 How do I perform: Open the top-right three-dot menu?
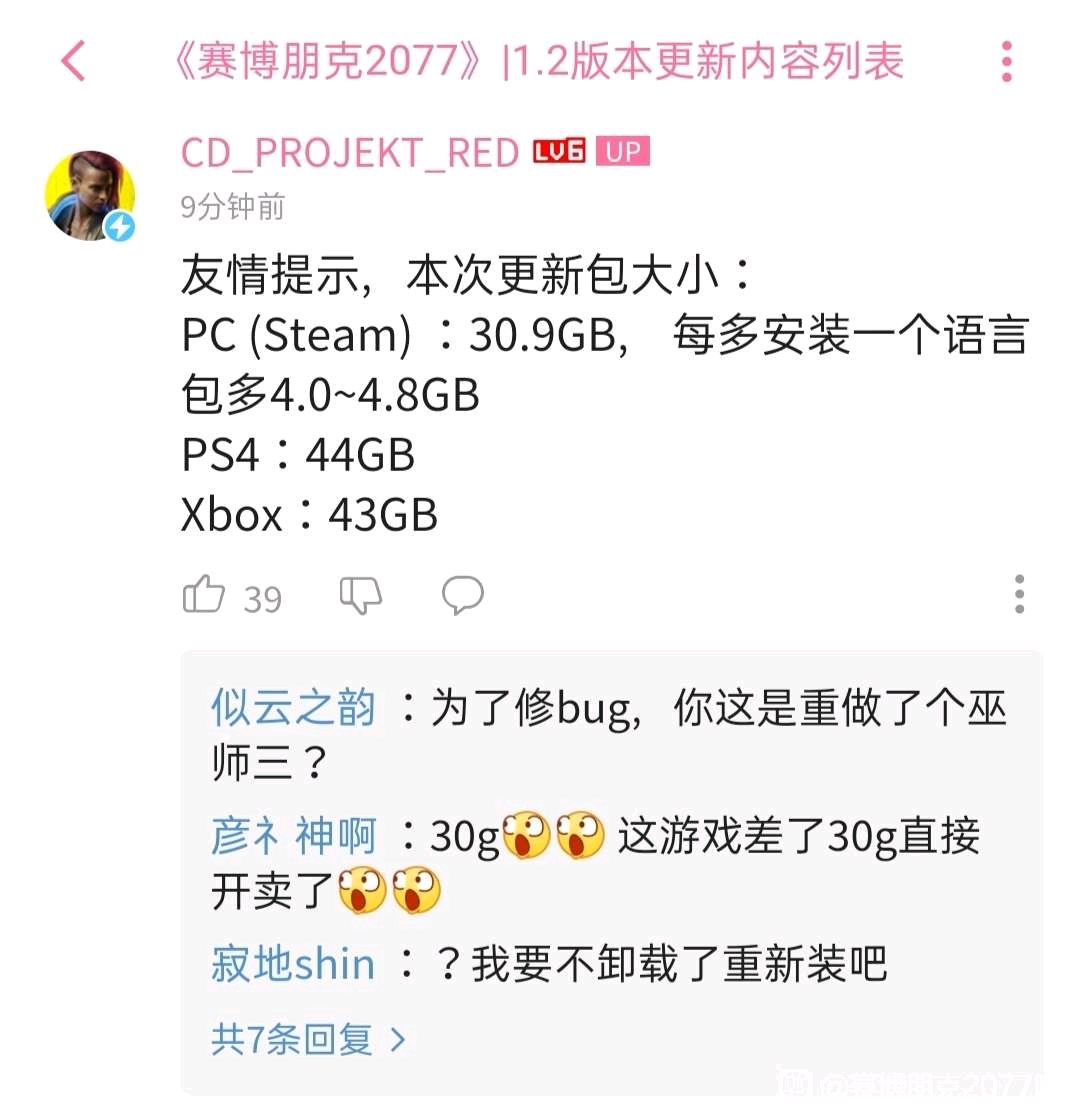(1006, 62)
